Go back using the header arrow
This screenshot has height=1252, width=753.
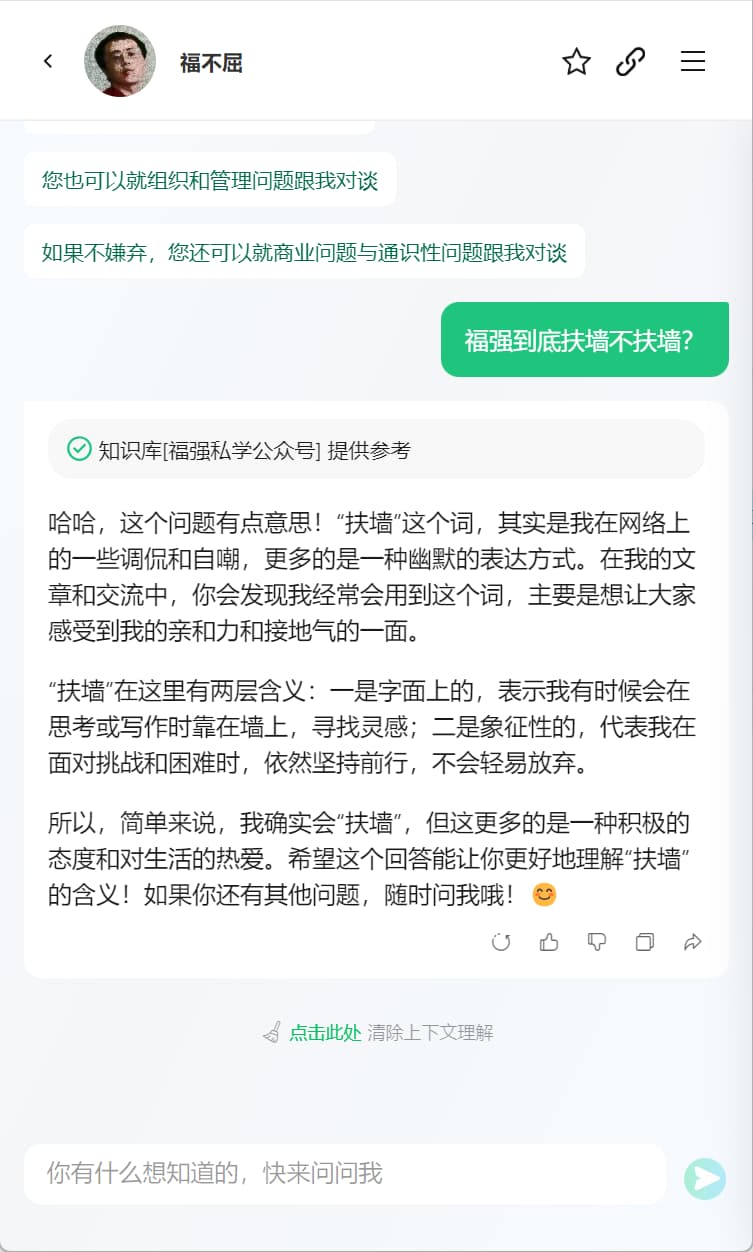point(48,61)
